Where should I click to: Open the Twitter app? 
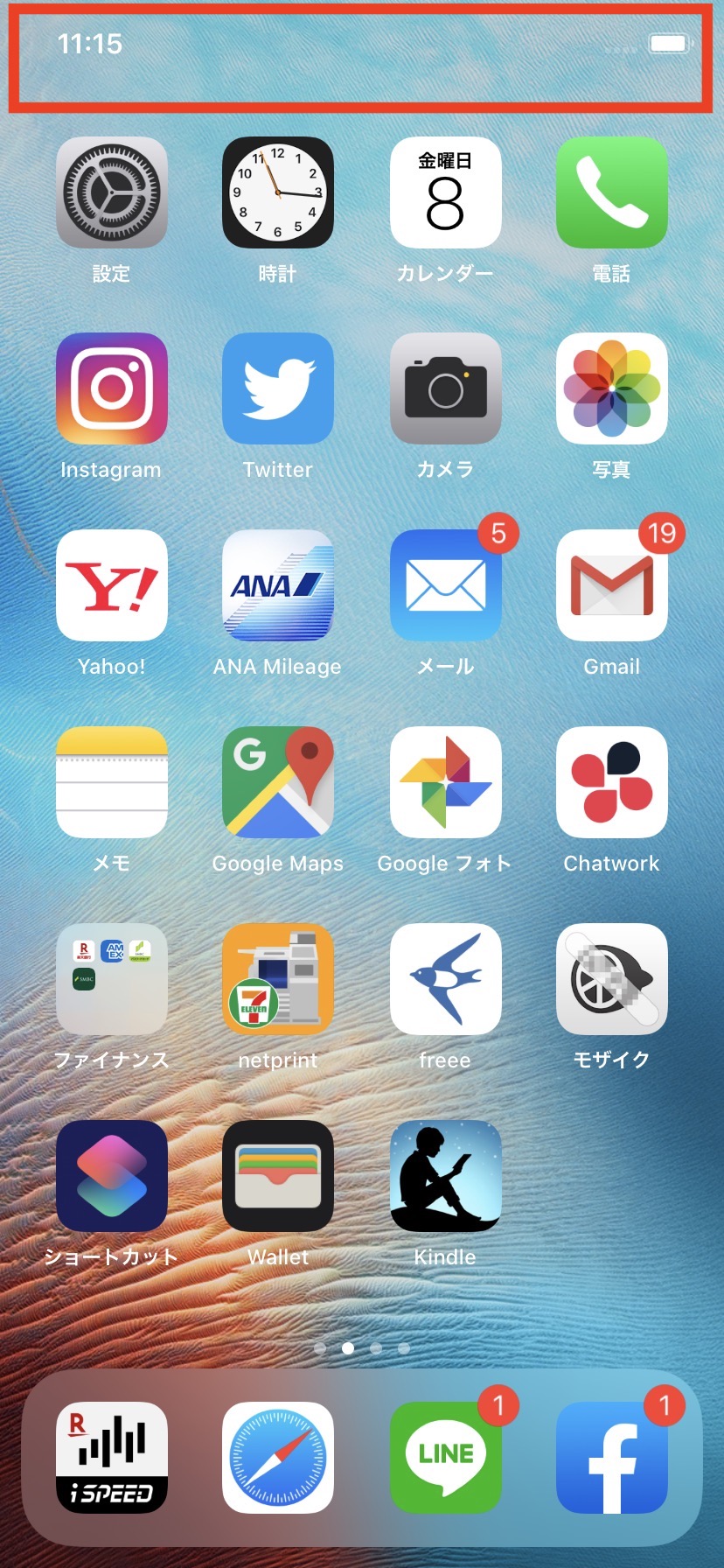click(277, 388)
